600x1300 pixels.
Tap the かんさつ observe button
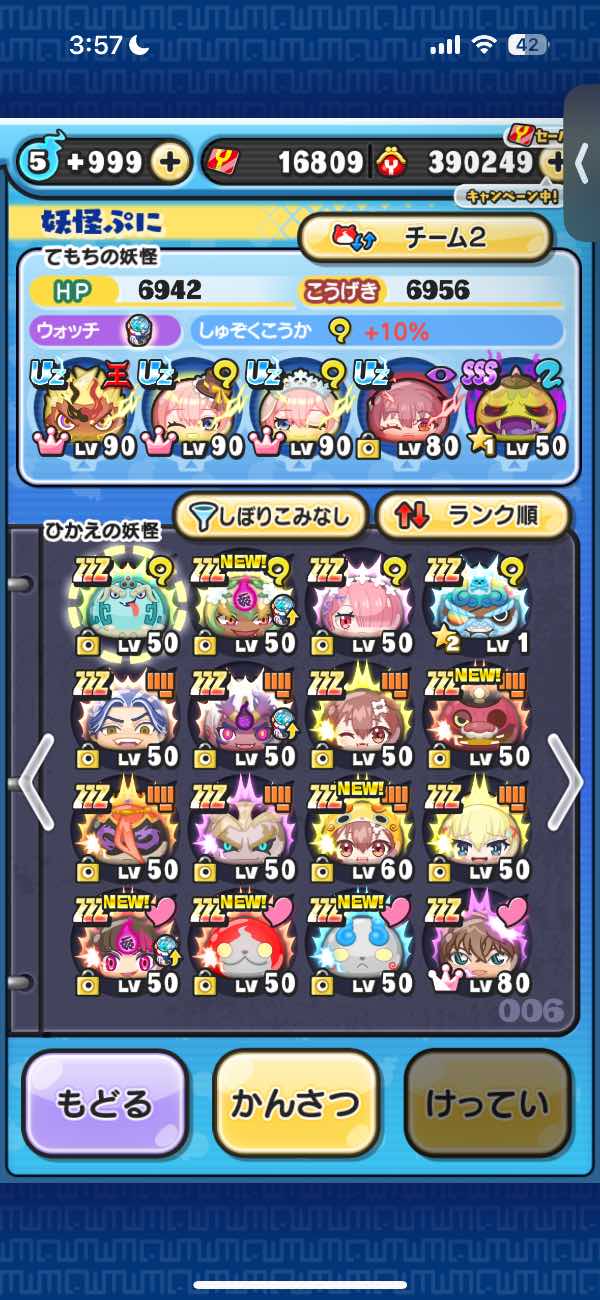click(296, 1104)
